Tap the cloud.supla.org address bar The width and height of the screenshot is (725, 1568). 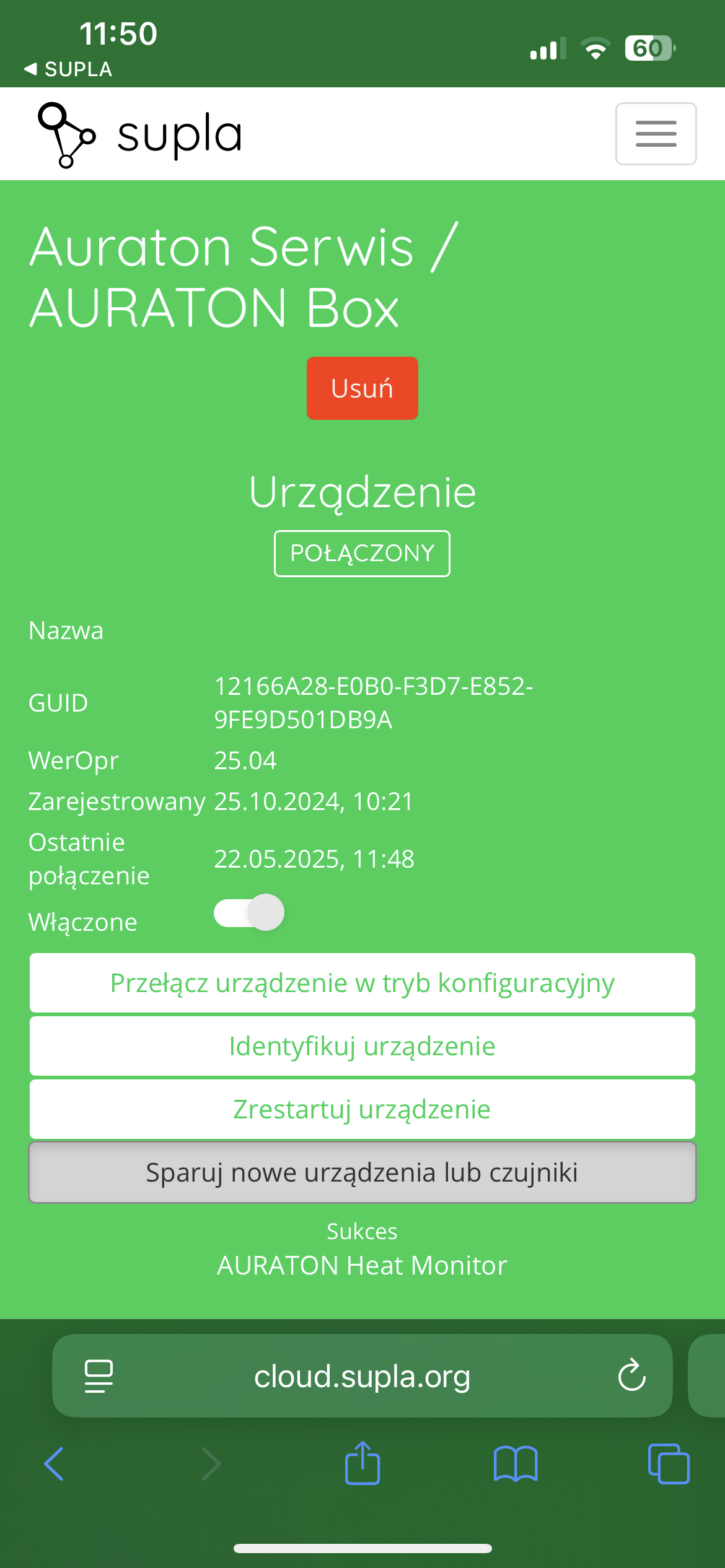[362, 1376]
